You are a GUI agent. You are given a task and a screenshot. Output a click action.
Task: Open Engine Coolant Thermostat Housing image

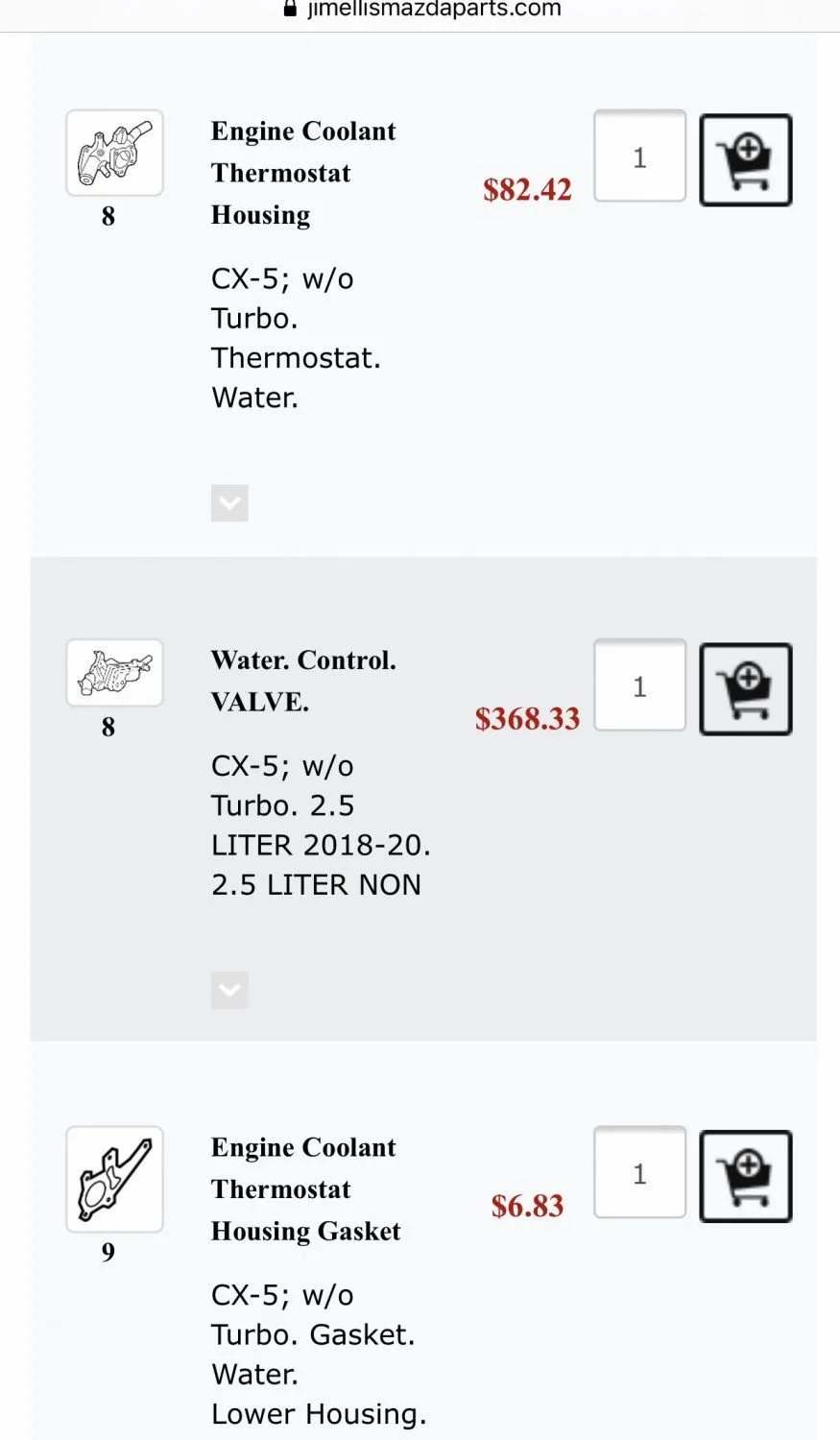114,154
